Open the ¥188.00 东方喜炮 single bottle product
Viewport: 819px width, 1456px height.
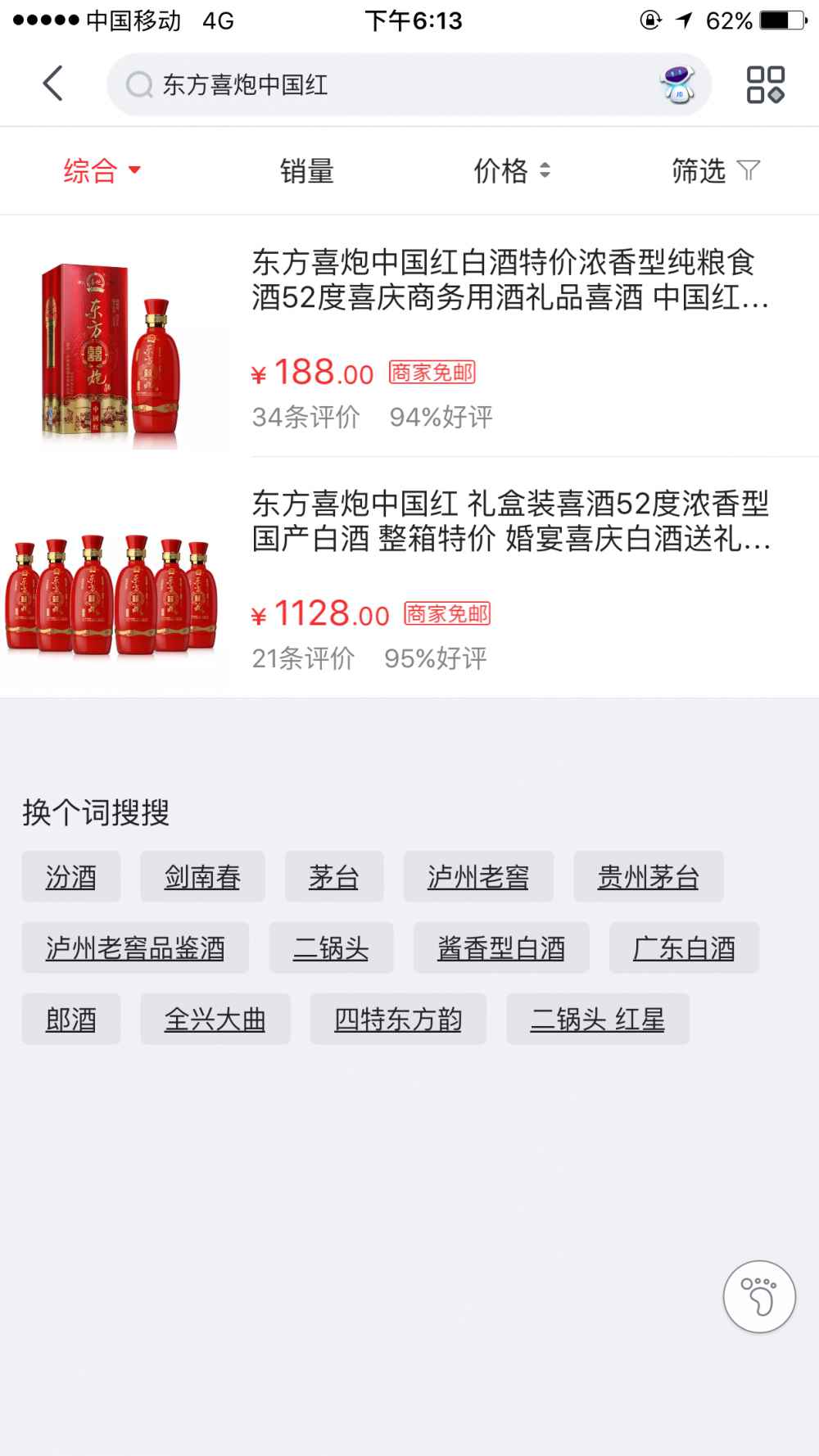[409, 337]
